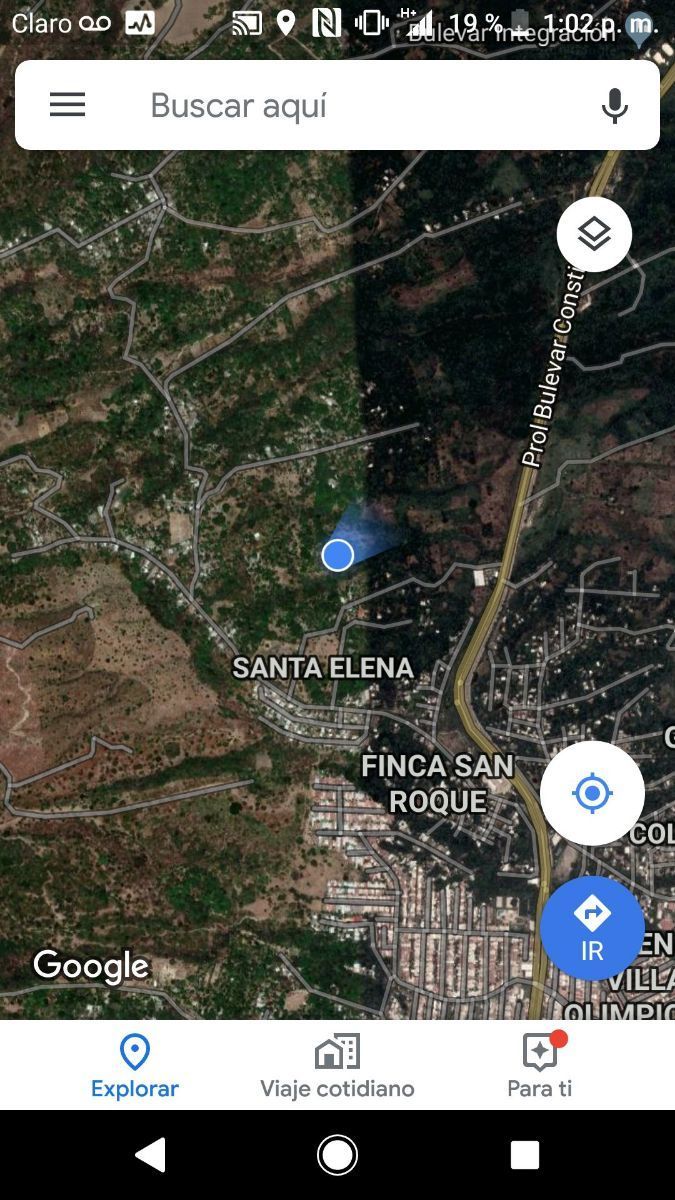Start voice search with the microphone
Image resolution: width=675 pixels, height=1200 pixels.
pos(614,106)
